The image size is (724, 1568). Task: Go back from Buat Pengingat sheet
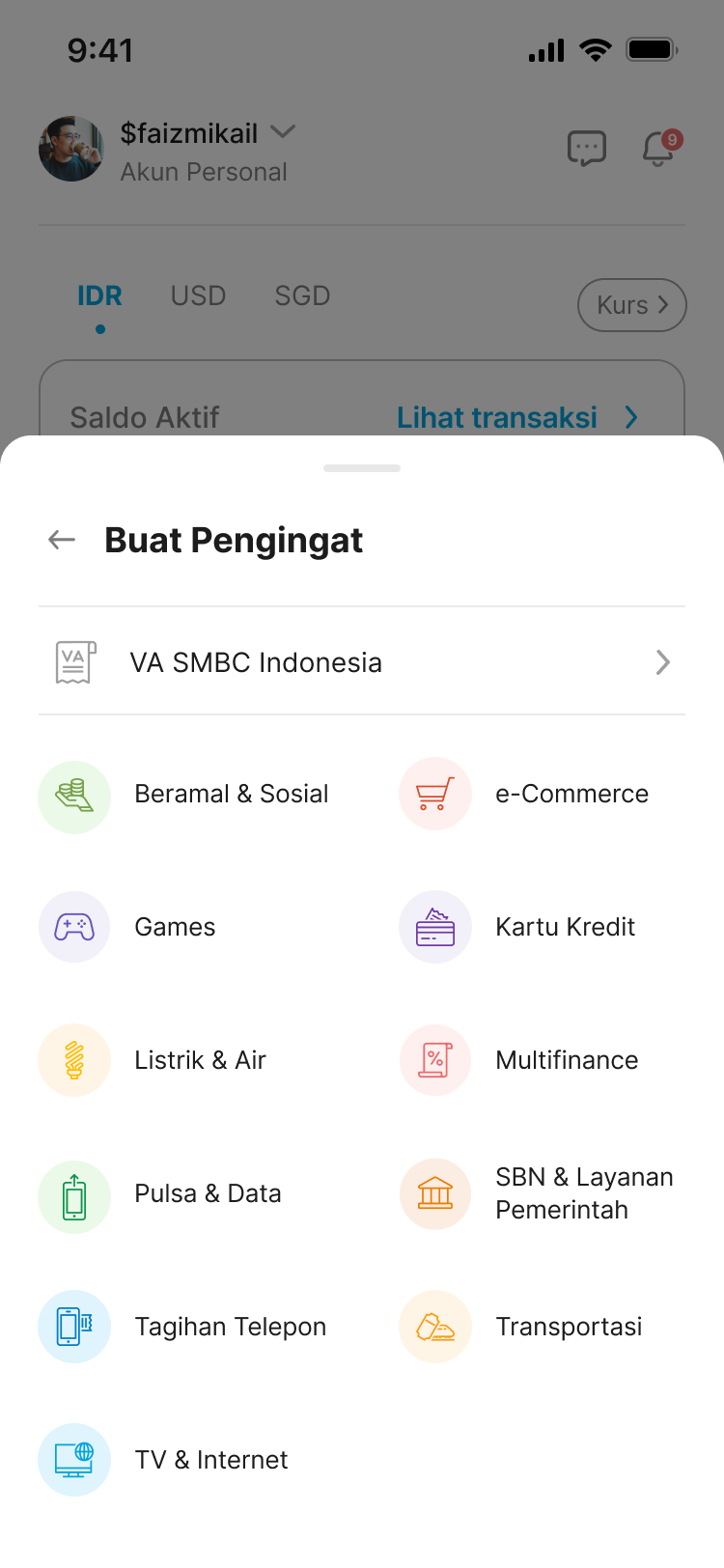62,540
